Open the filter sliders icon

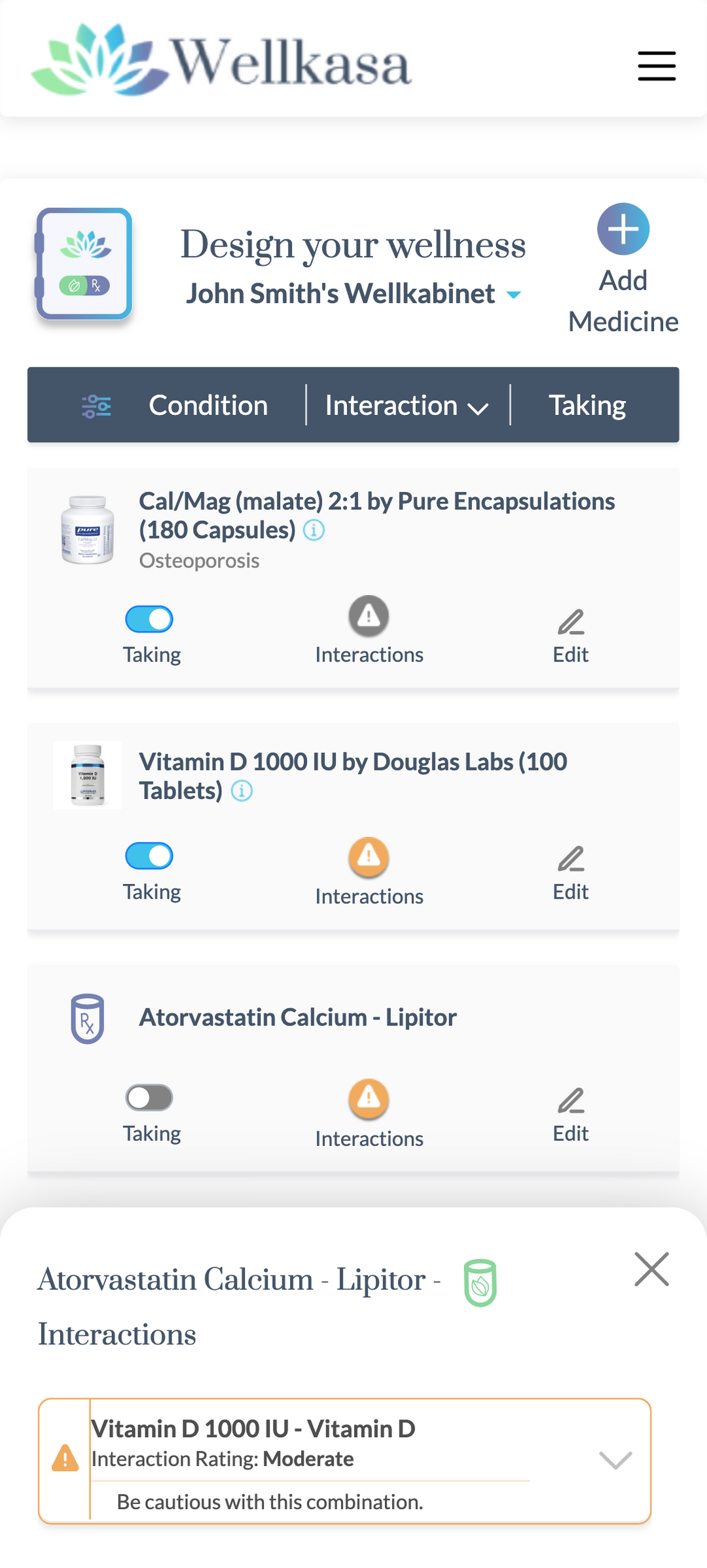pos(96,406)
